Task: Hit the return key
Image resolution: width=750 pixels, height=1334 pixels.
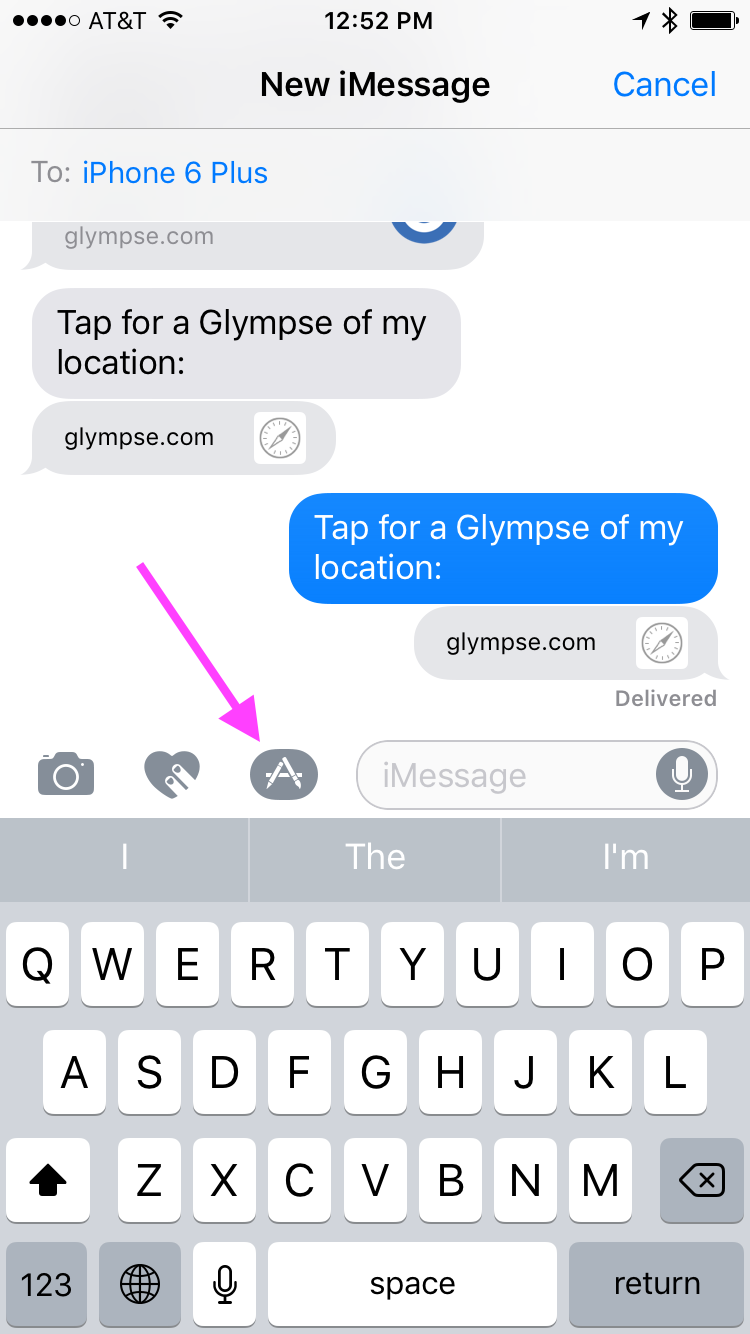Action: point(656,1284)
